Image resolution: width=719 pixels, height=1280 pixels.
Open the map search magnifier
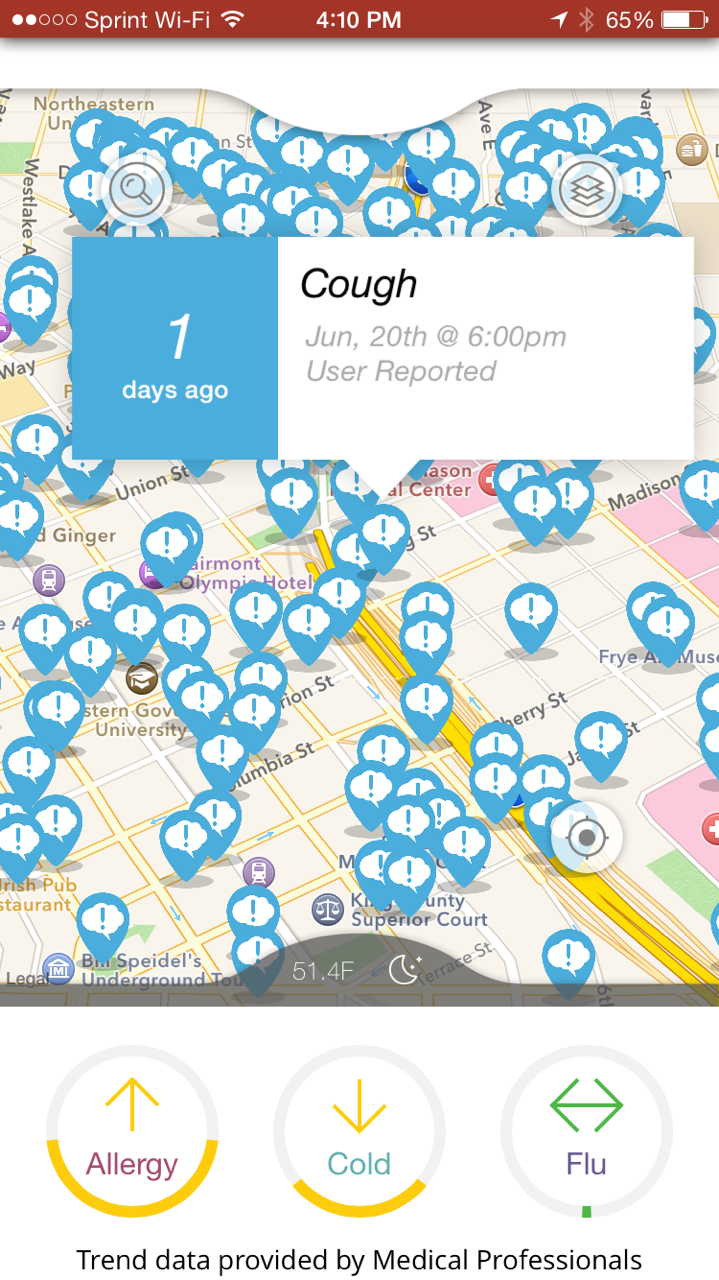click(x=136, y=188)
